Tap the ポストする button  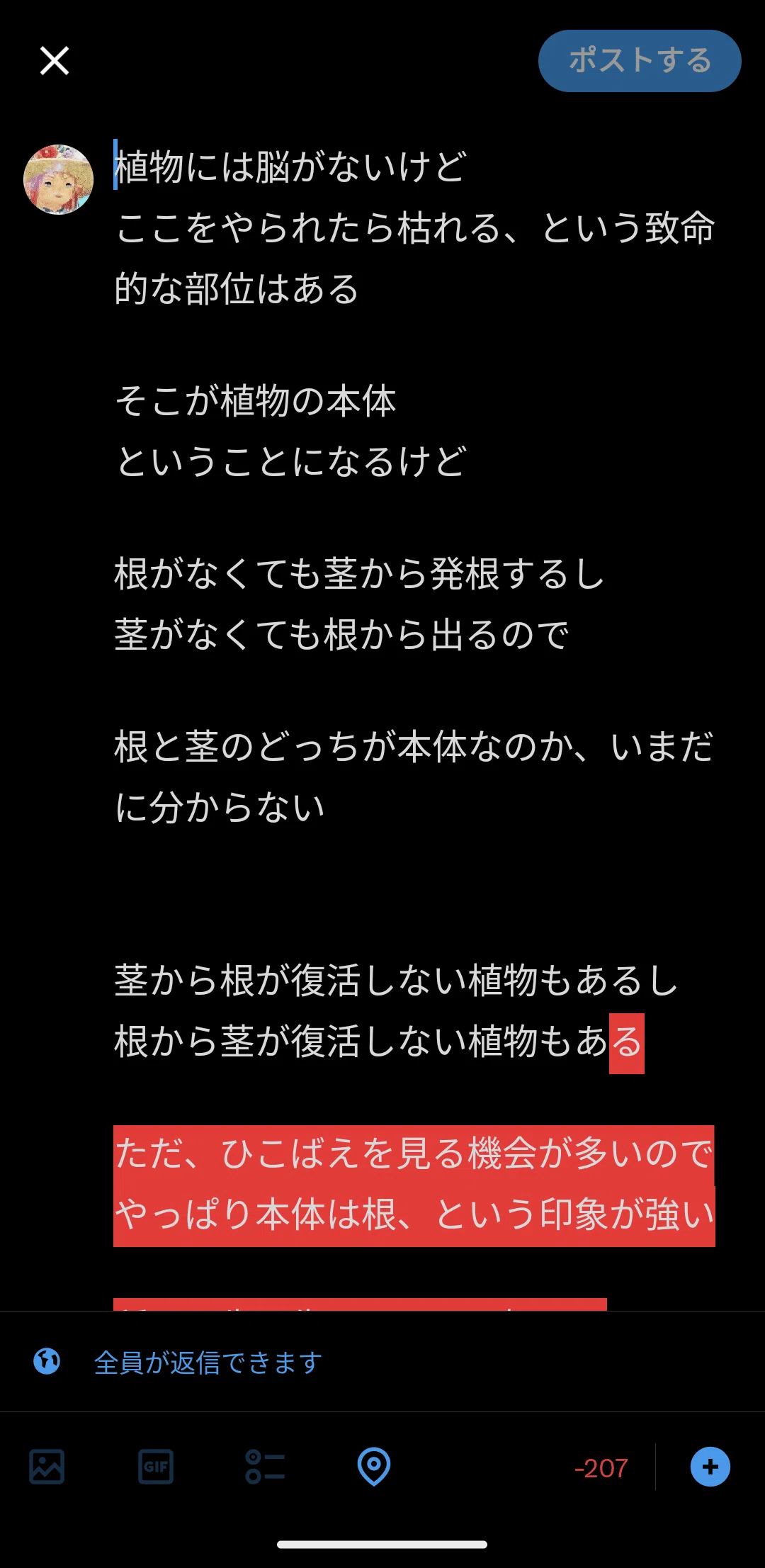tap(640, 61)
